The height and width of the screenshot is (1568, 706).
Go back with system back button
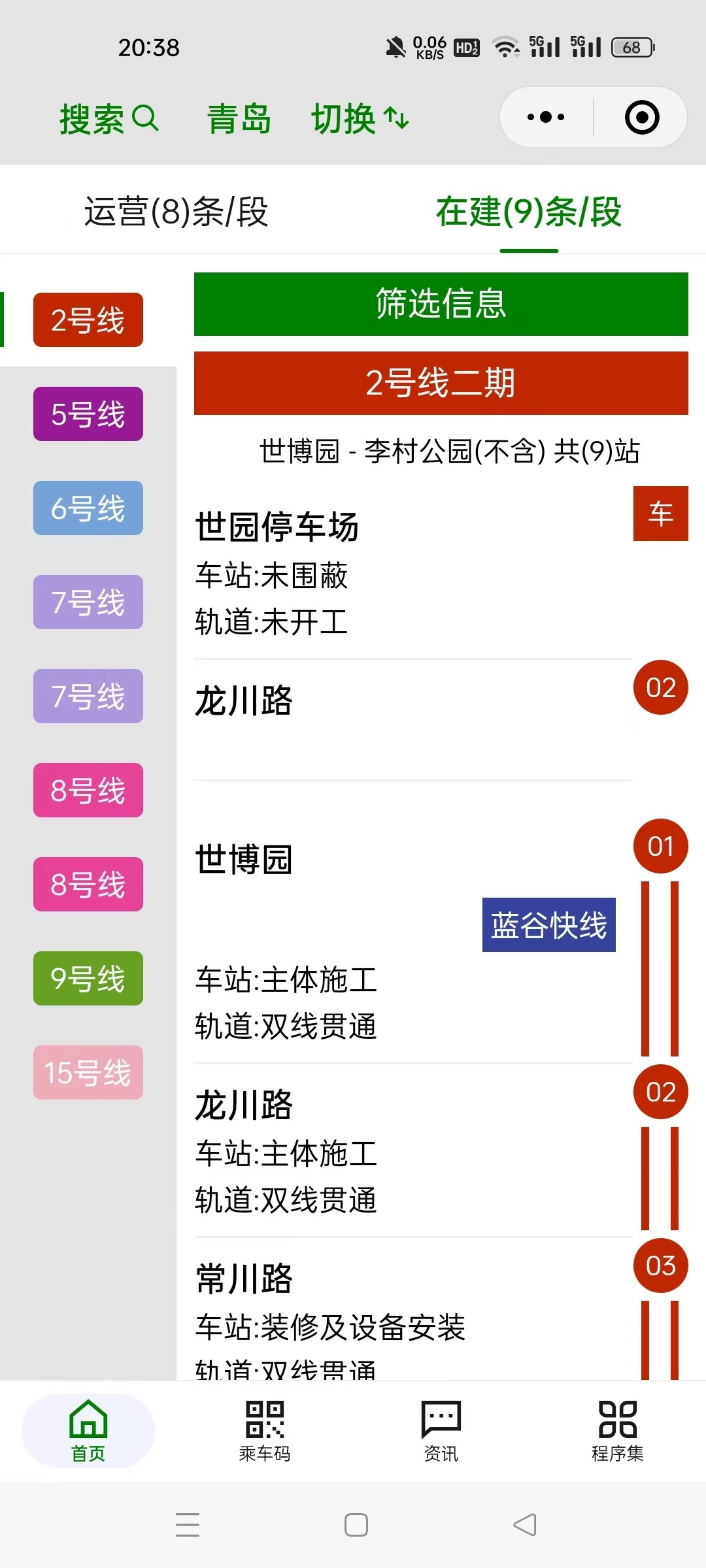(x=524, y=1525)
